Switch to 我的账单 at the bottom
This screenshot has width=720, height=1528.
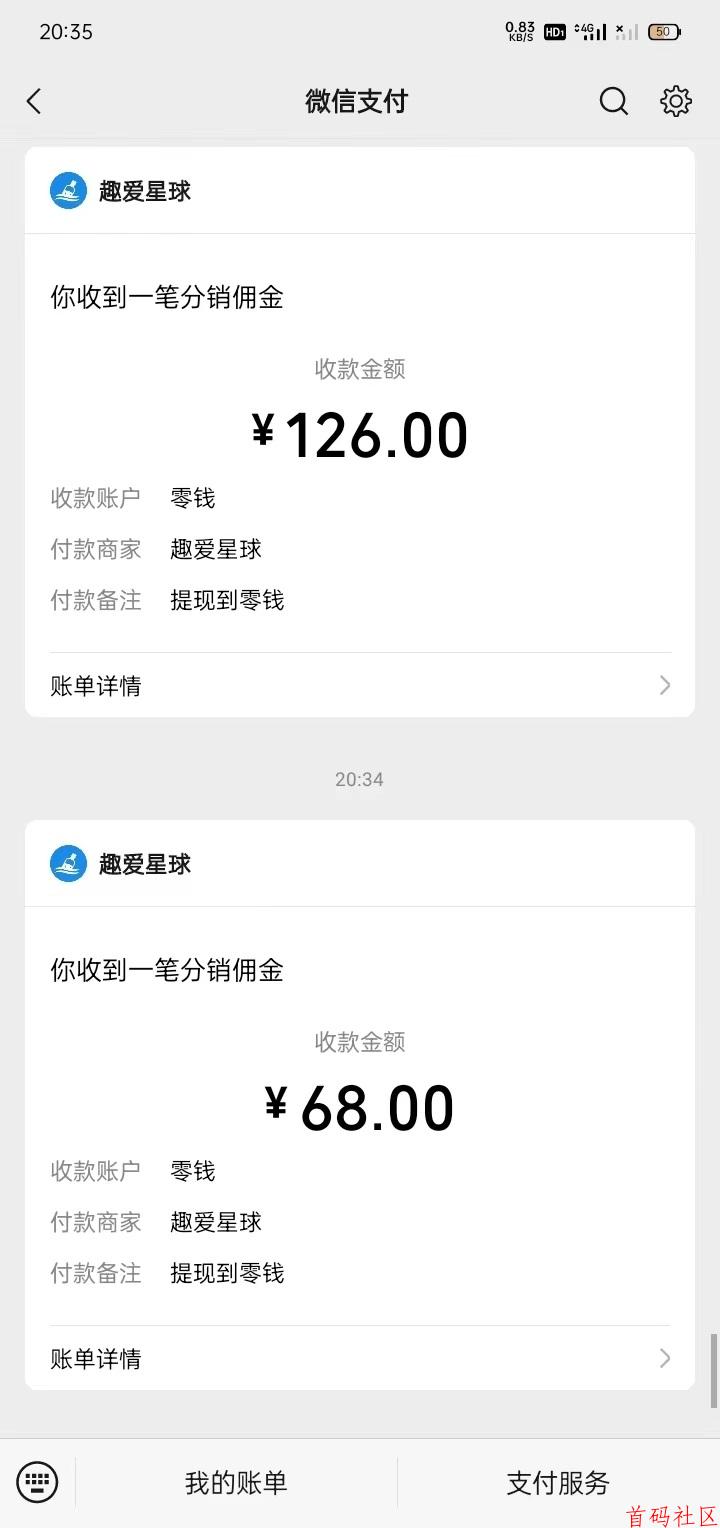[x=234, y=1483]
